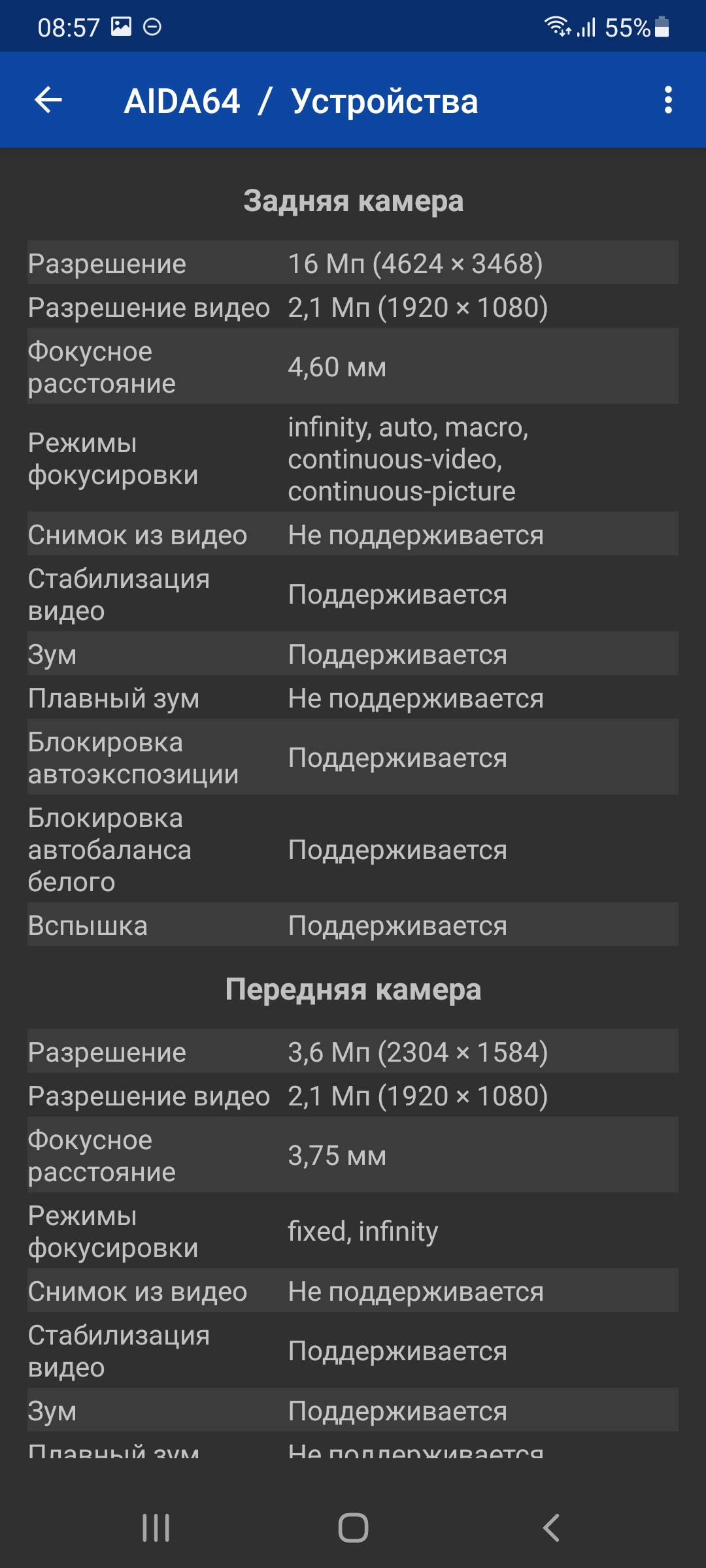Open the three-dot overflow menu

tap(667, 100)
